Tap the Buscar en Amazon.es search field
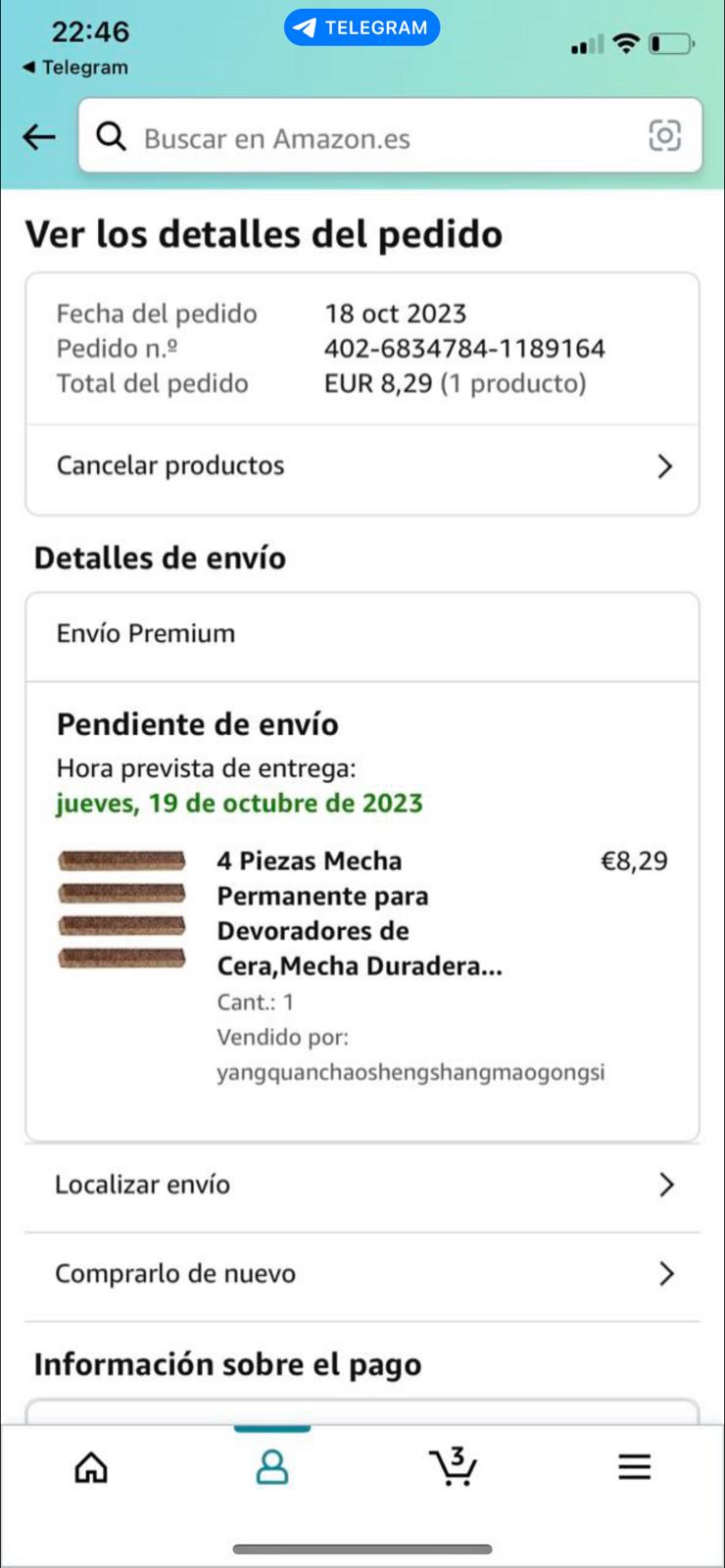725x1568 pixels. (372, 138)
